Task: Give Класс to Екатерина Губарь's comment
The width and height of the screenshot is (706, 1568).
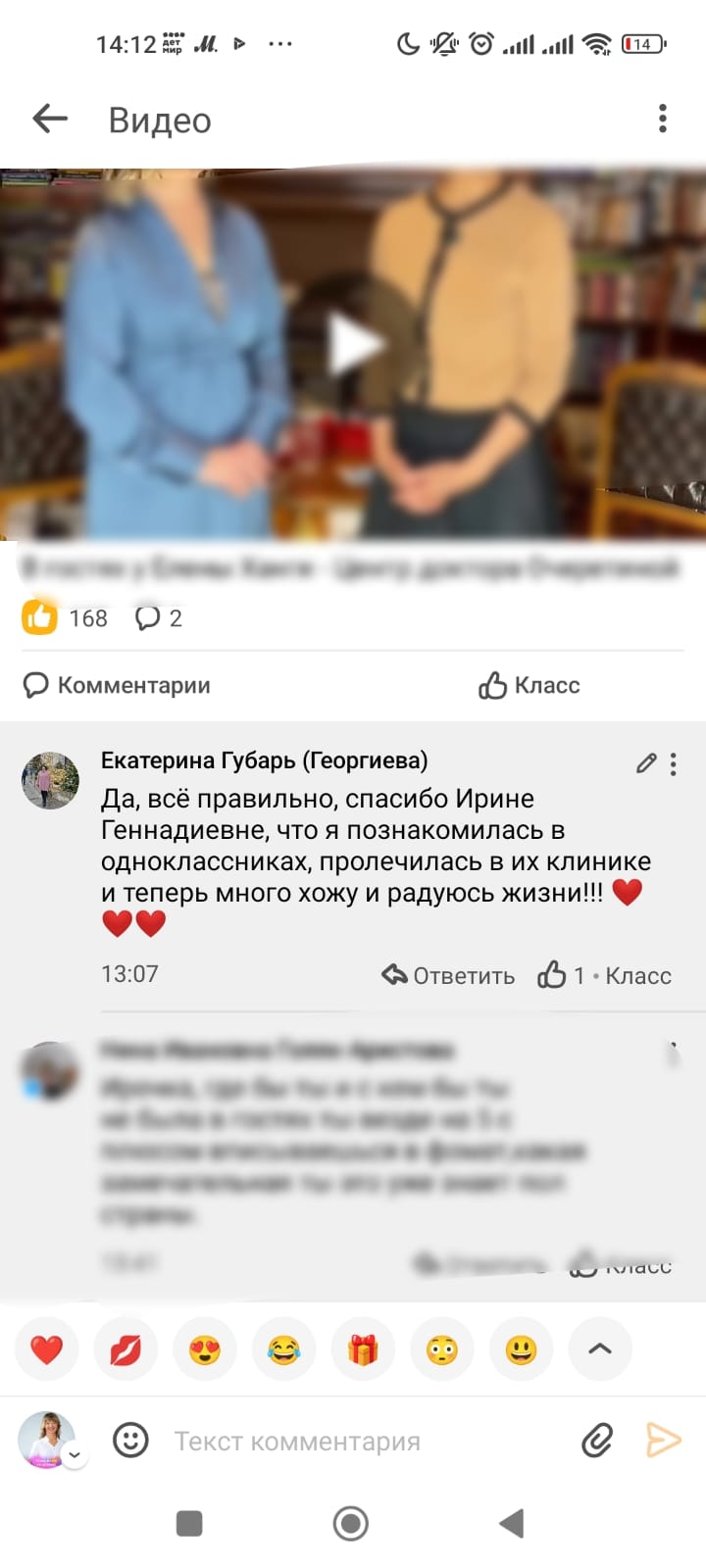Action: (x=605, y=975)
